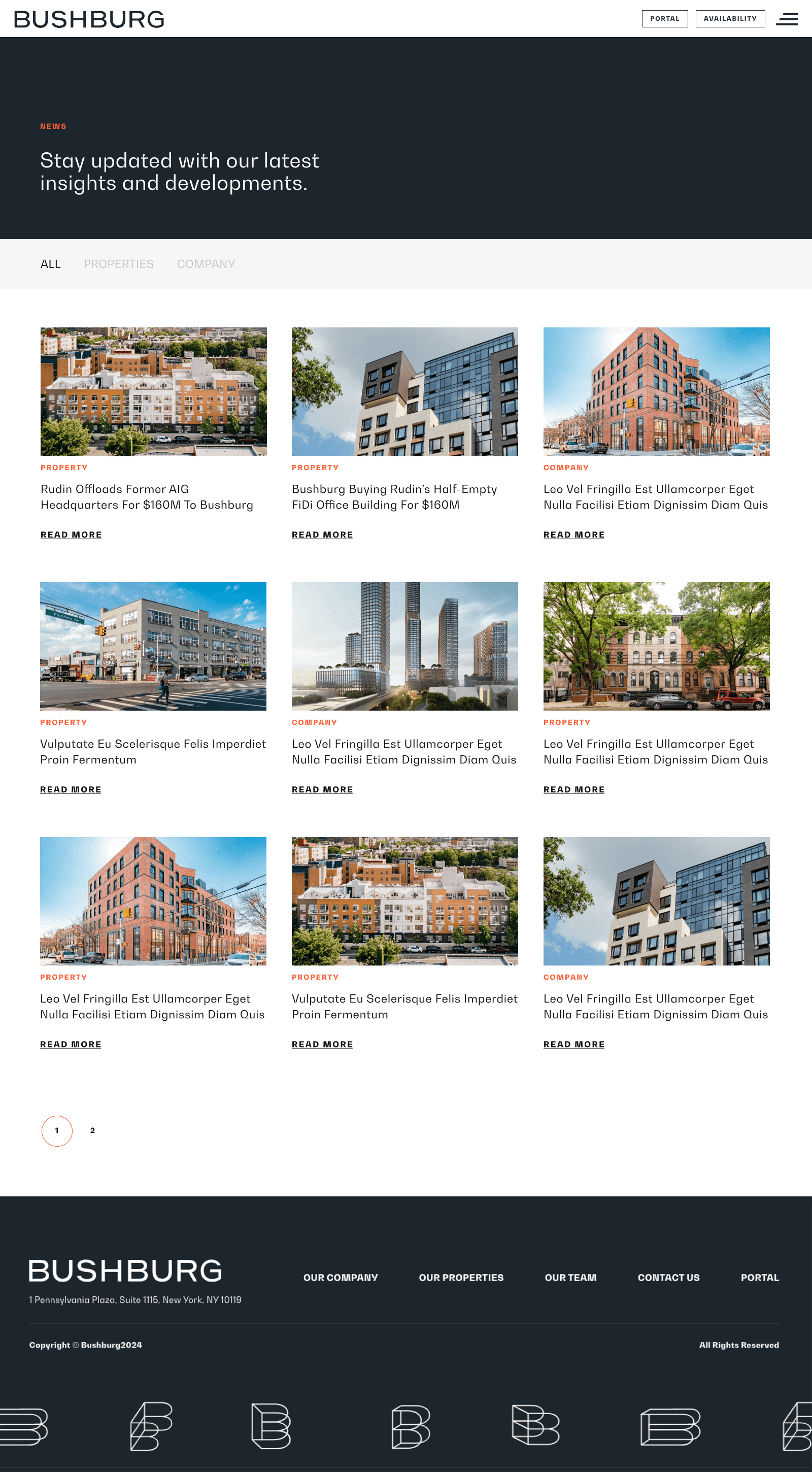Viewport: 812px width, 1472px height.
Task: Check Availability from the header
Action: (730, 19)
